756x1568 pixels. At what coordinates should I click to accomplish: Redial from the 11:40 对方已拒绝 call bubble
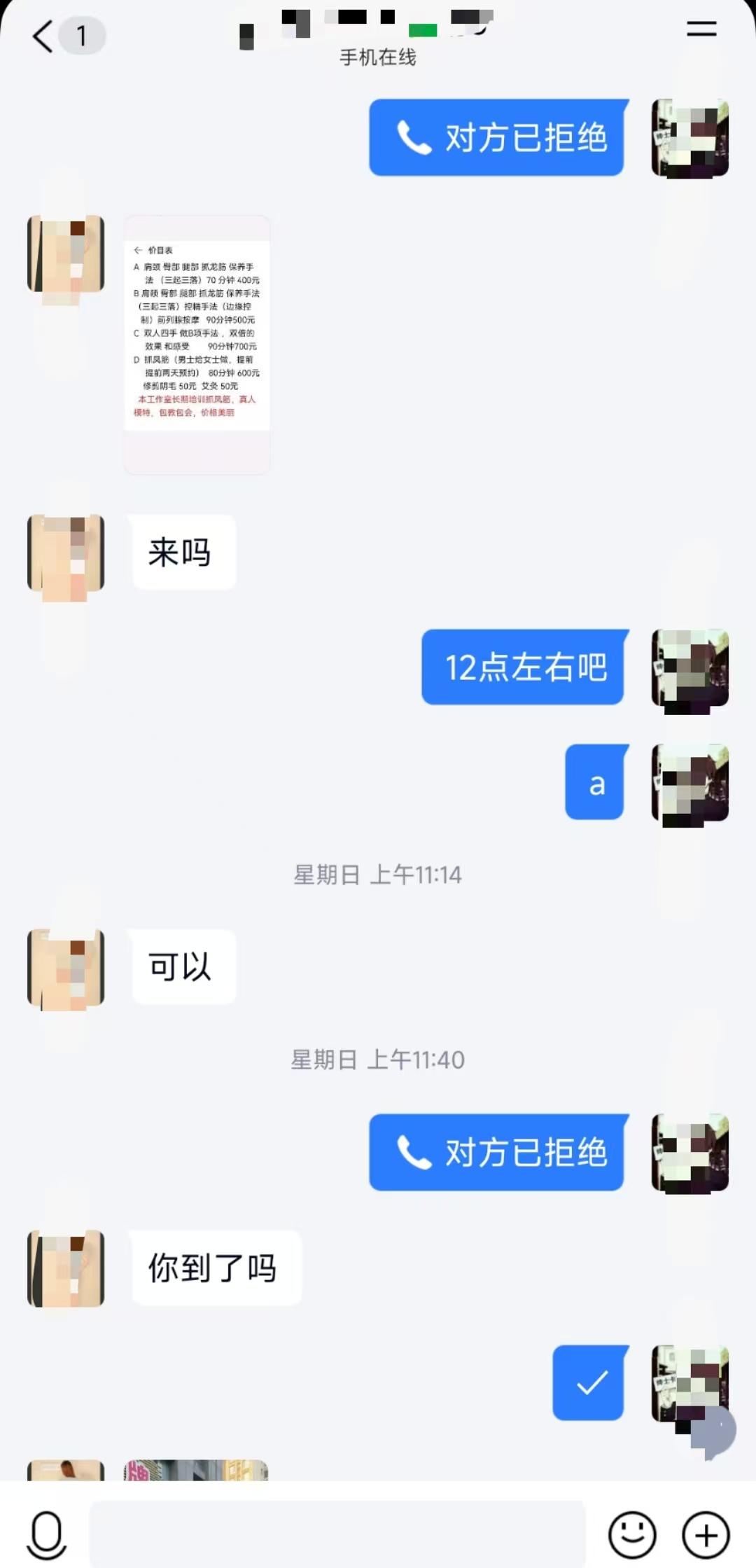(x=496, y=1152)
